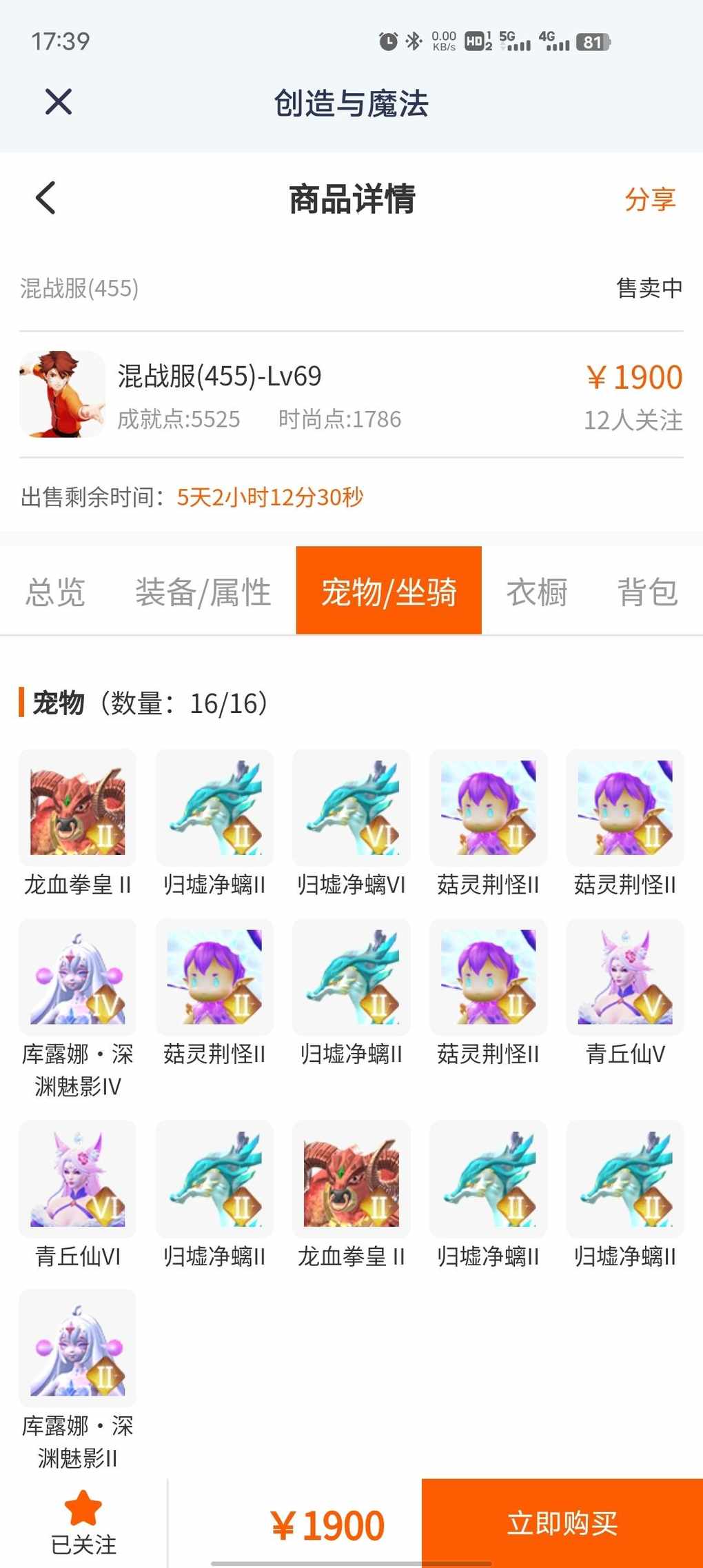Tap 立即购买 to buy now
Image resolution: width=703 pixels, height=1568 pixels.
pyautogui.click(x=562, y=1522)
